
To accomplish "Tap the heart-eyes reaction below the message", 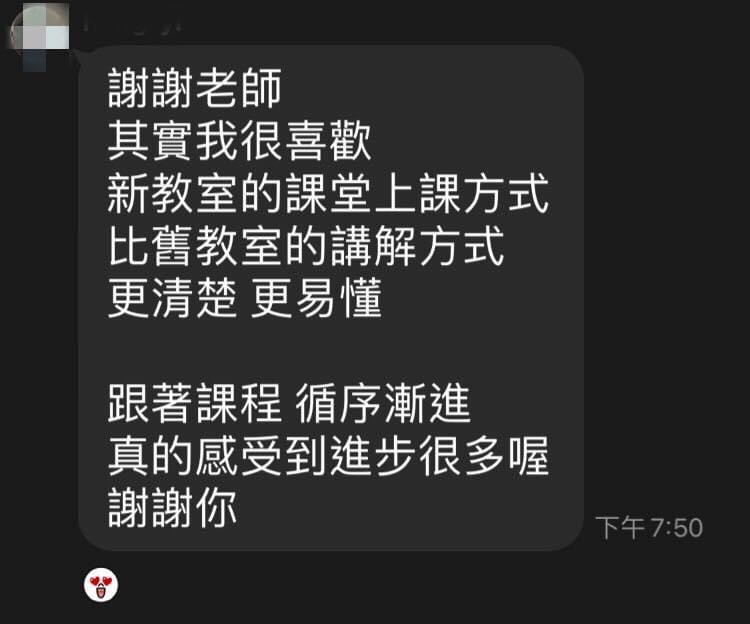I will tap(100, 583).
